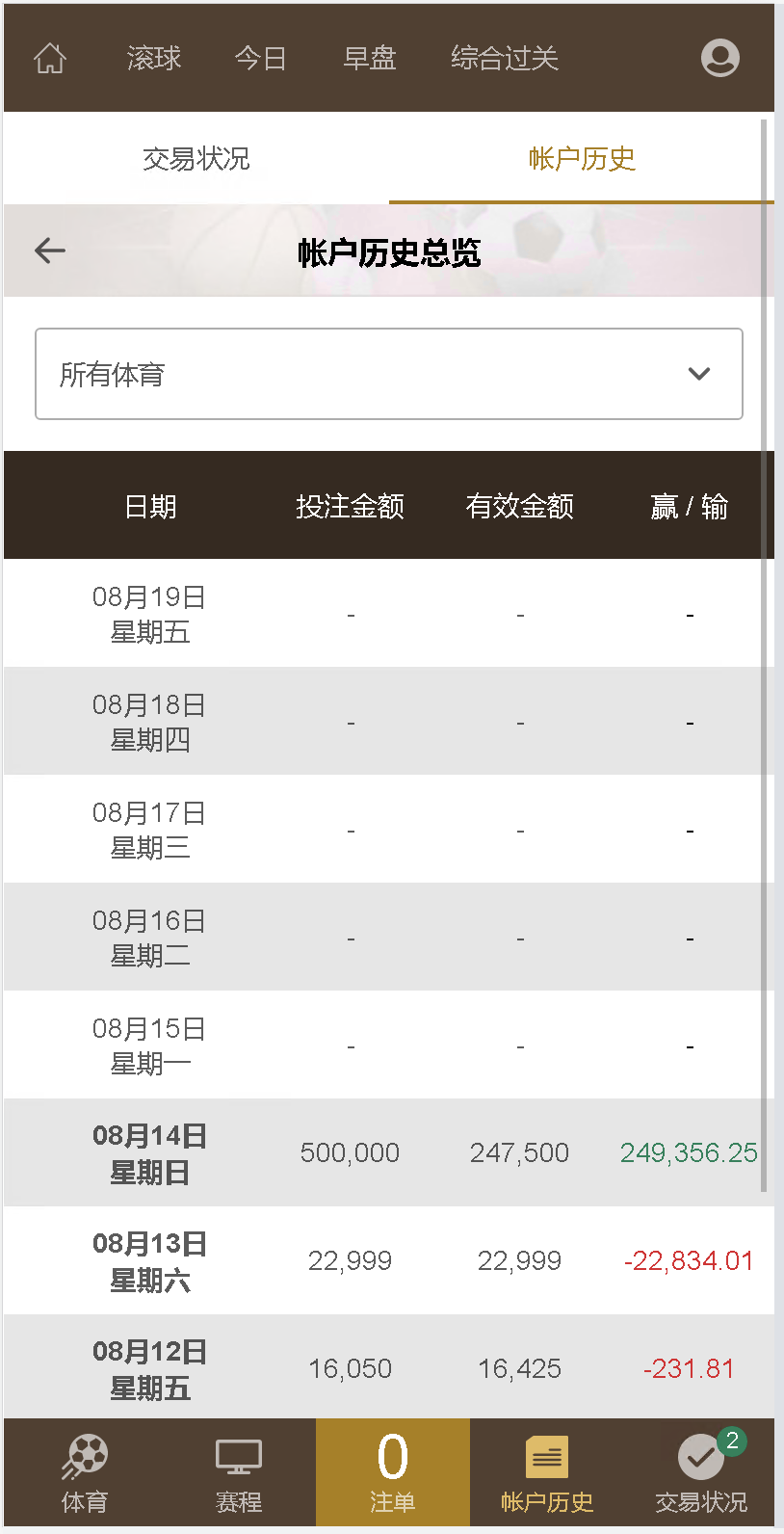Screen dimensions: 784x1534
Task: Tap the back arrow to leave 帐户历史总览
Action: 49,251
